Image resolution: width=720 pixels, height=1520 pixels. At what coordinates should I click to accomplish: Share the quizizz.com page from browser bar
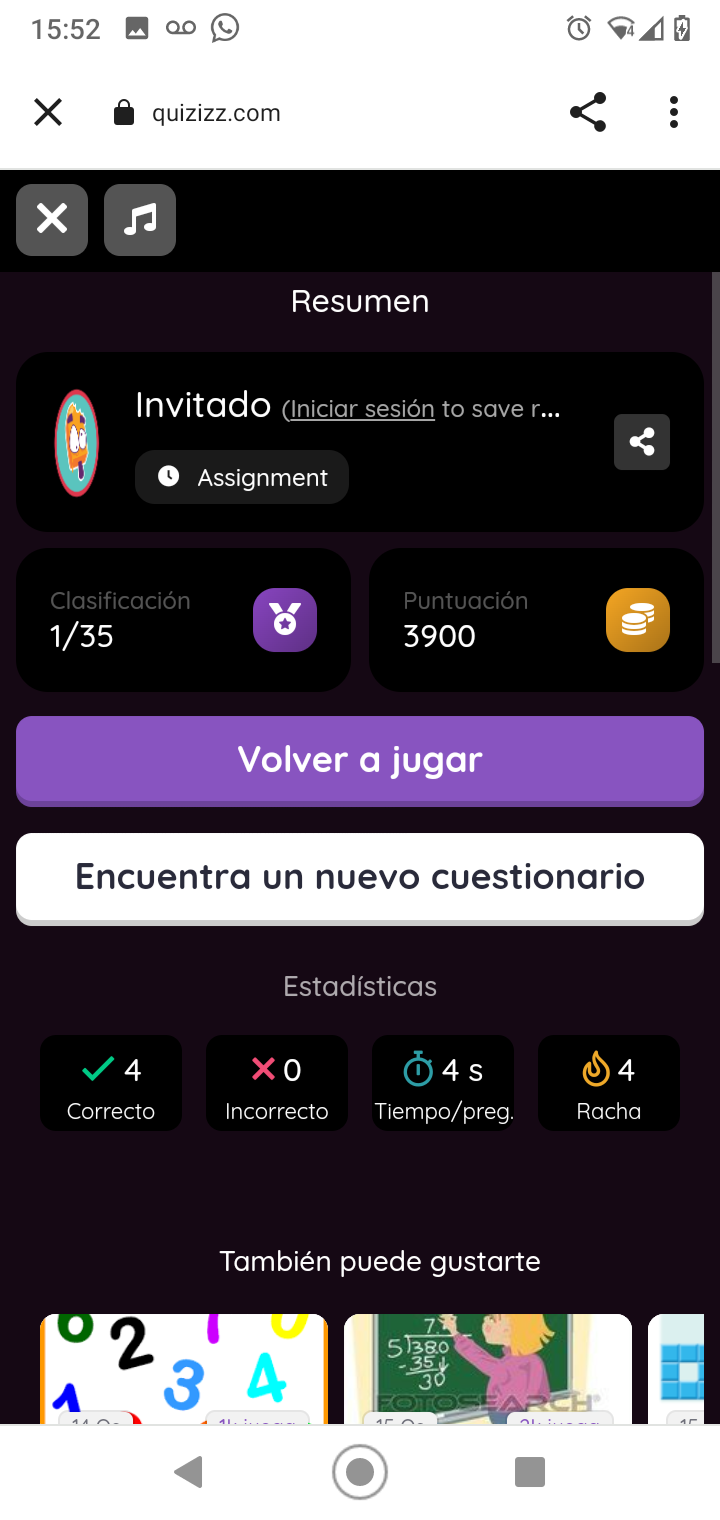coord(588,113)
